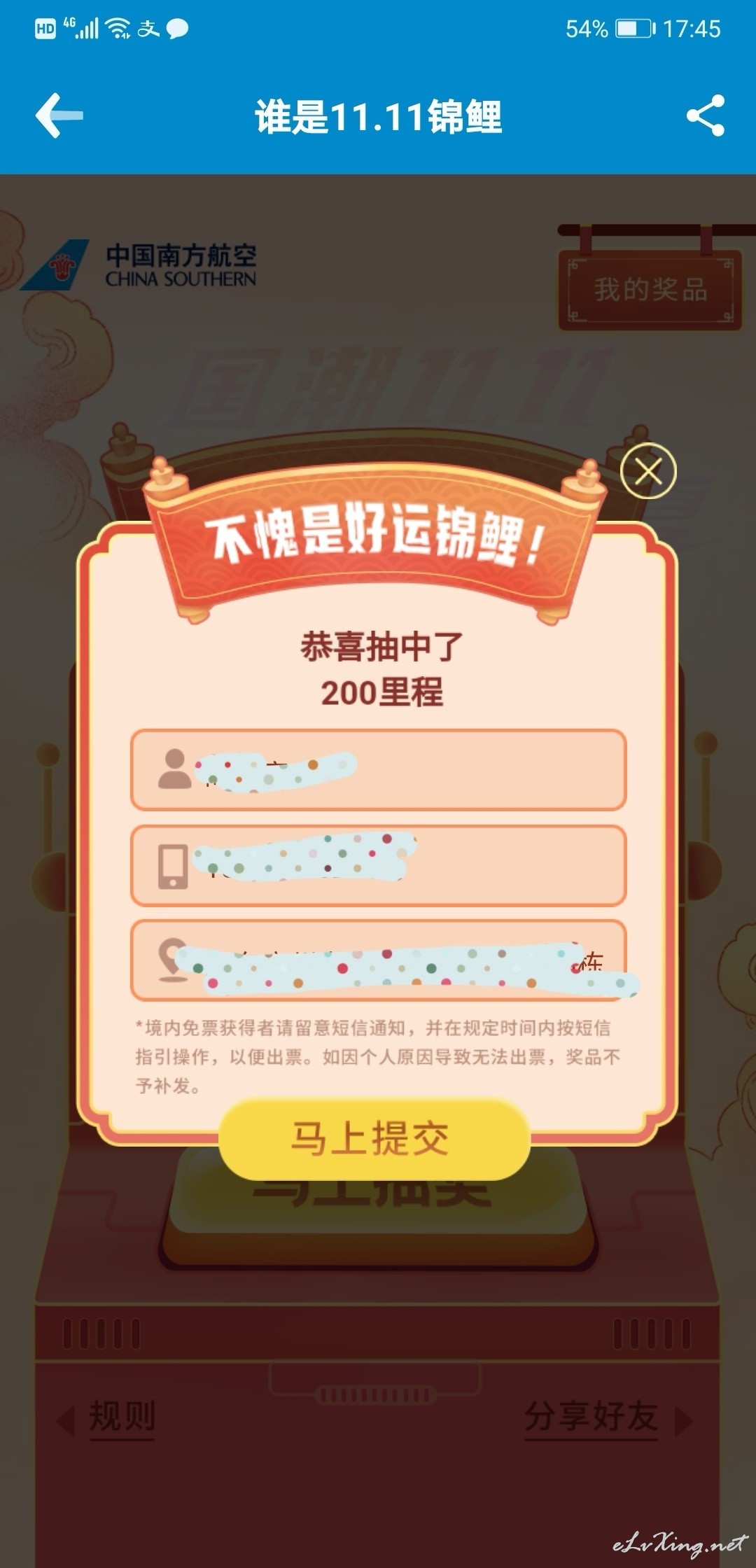Submit info with 马上提交 button
The image size is (756, 1568).
pos(374,1138)
